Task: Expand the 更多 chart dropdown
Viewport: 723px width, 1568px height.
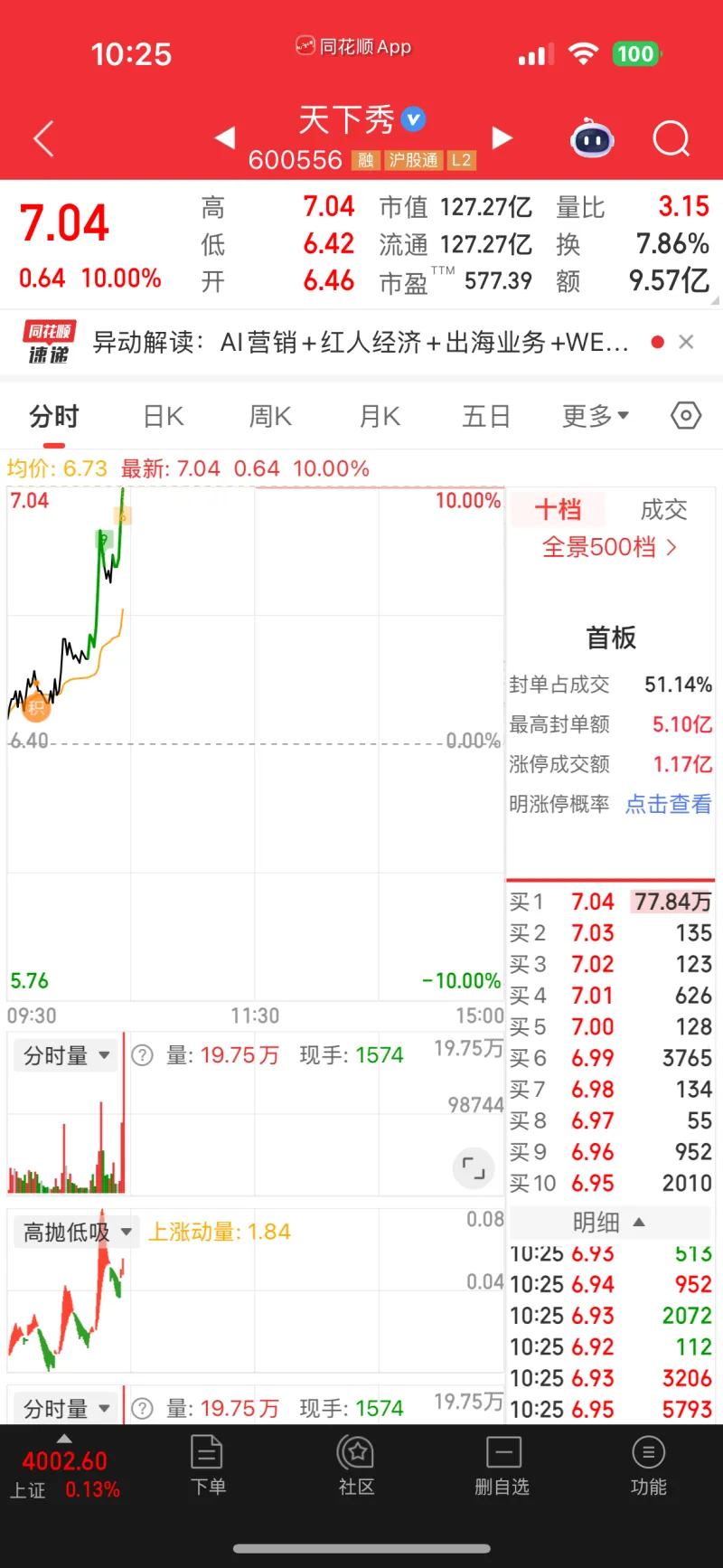Action: click(595, 417)
